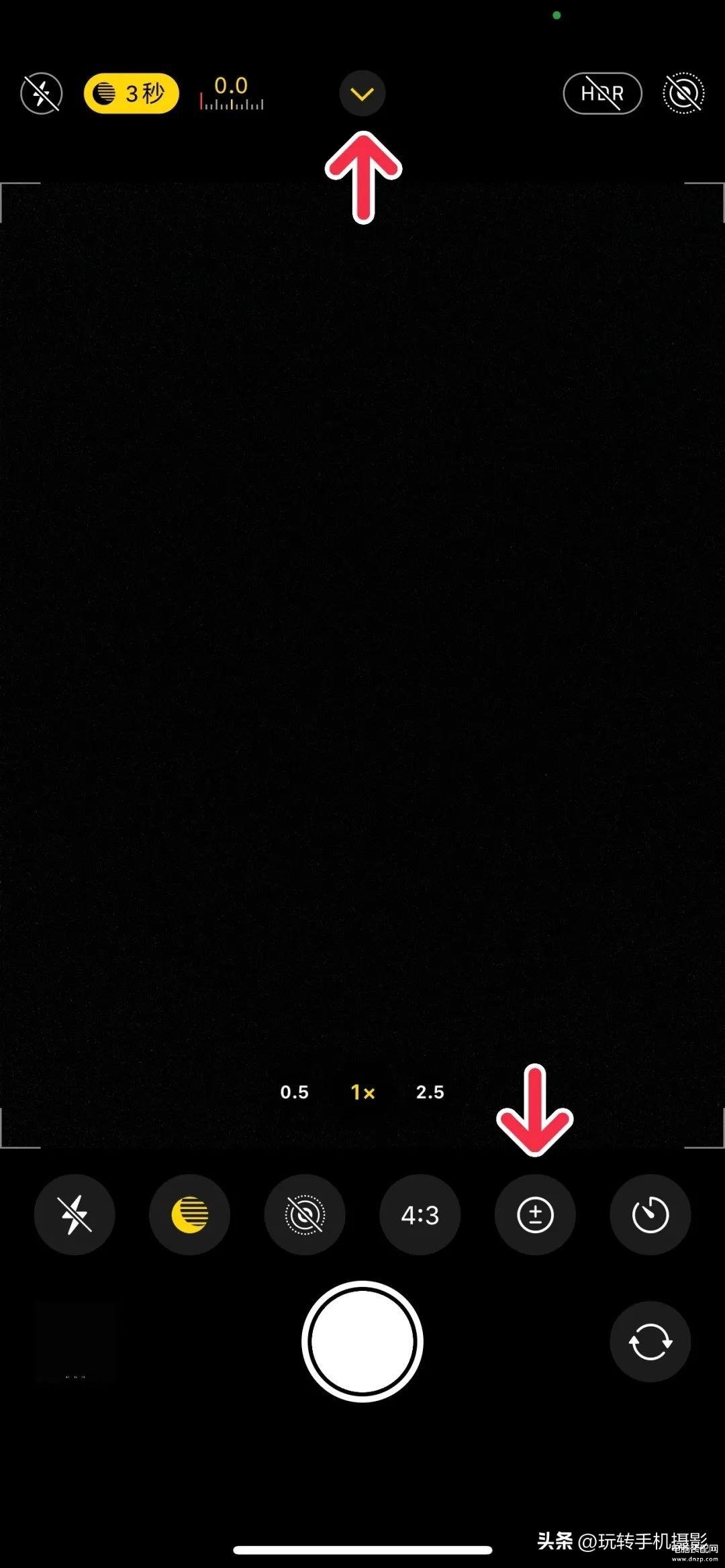Viewport: 725px width, 1568px height.
Task: Tap the yellow 3秒 night mode pill
Action: (132, 93)
